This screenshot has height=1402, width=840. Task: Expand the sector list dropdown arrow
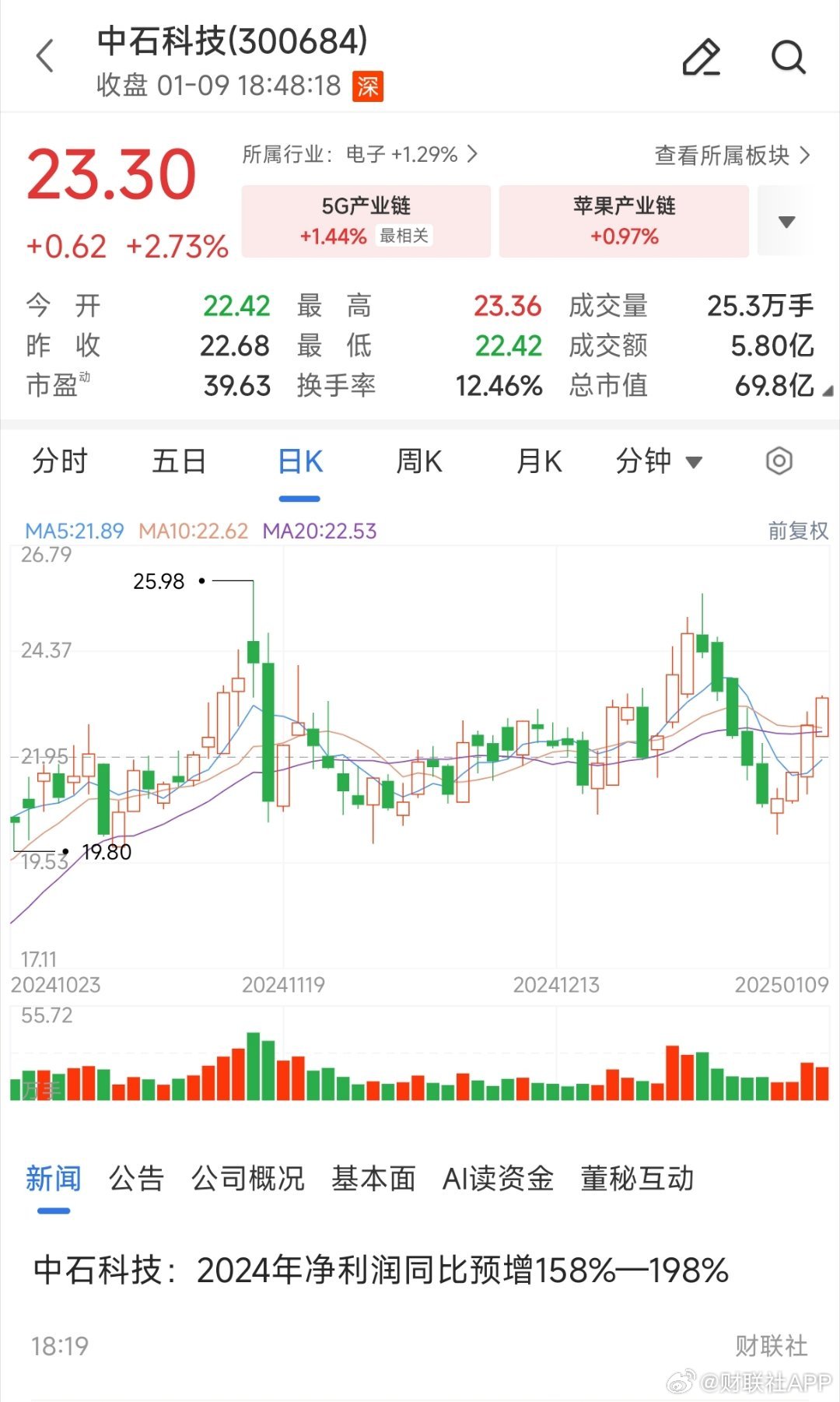click(x=786, y=222)
